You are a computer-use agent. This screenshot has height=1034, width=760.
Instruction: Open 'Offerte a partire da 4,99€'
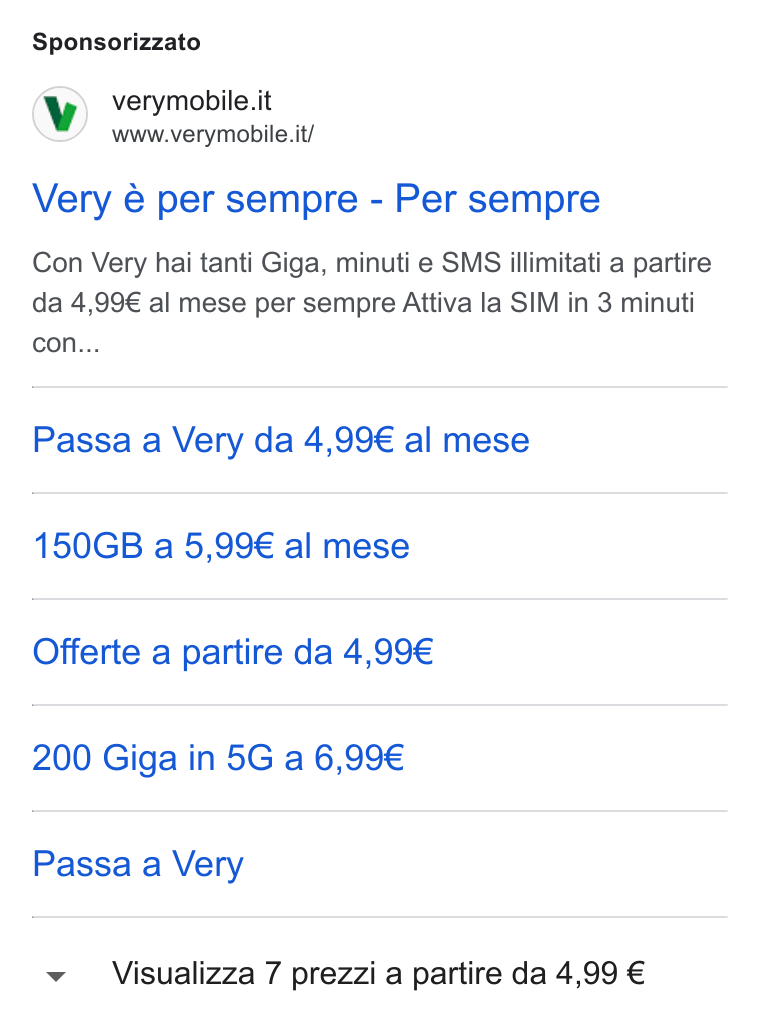coord(233,652)
